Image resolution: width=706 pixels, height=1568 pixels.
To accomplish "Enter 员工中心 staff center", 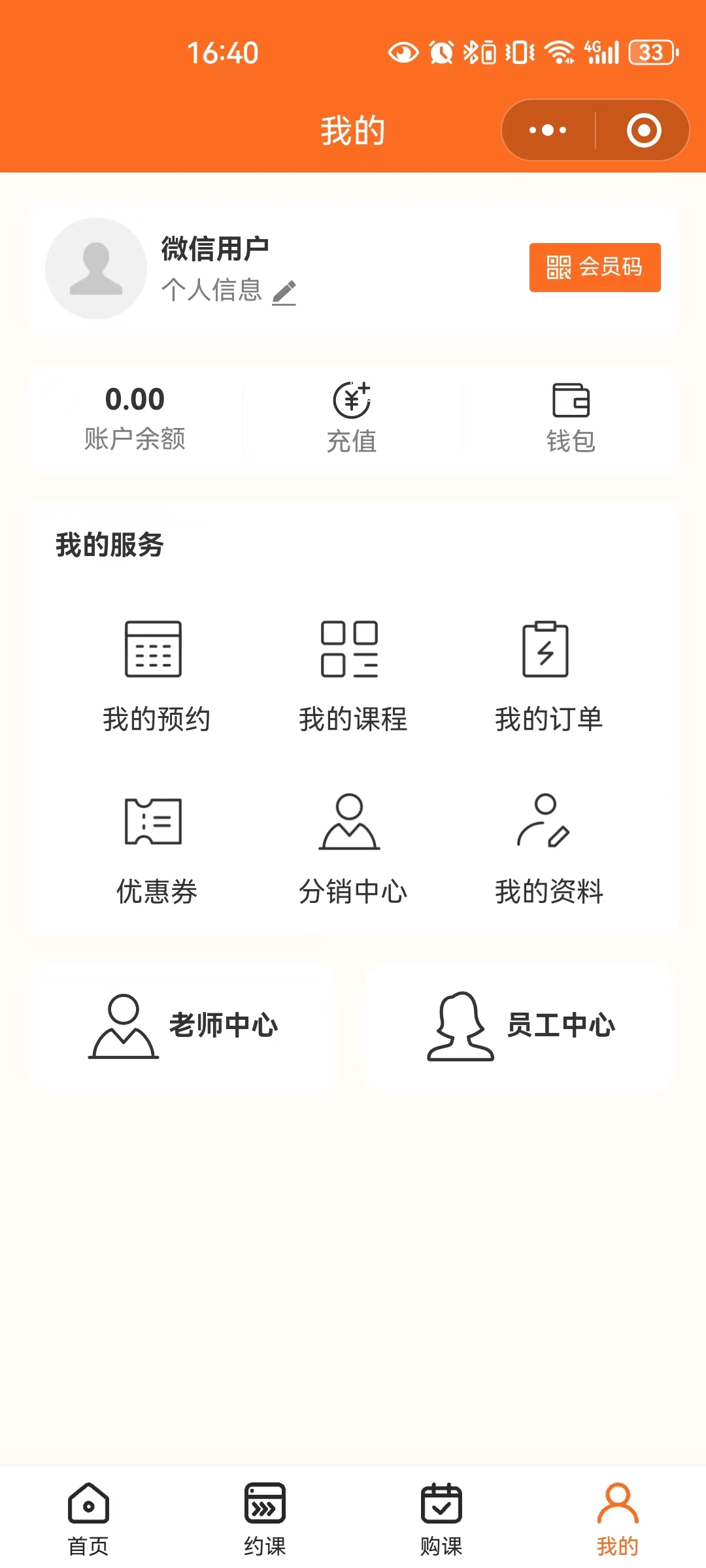I will pyautogui.click(x=520, y=1025).
